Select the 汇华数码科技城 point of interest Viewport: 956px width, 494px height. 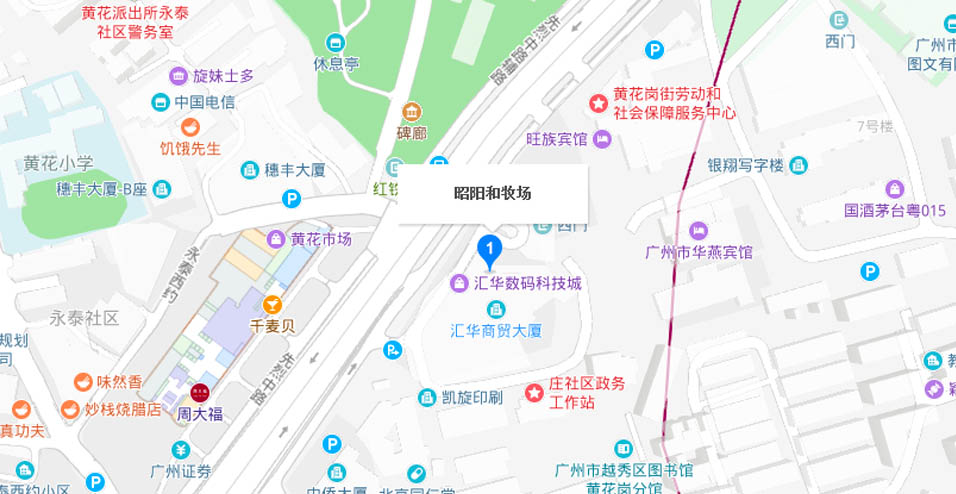click(515, 284)
